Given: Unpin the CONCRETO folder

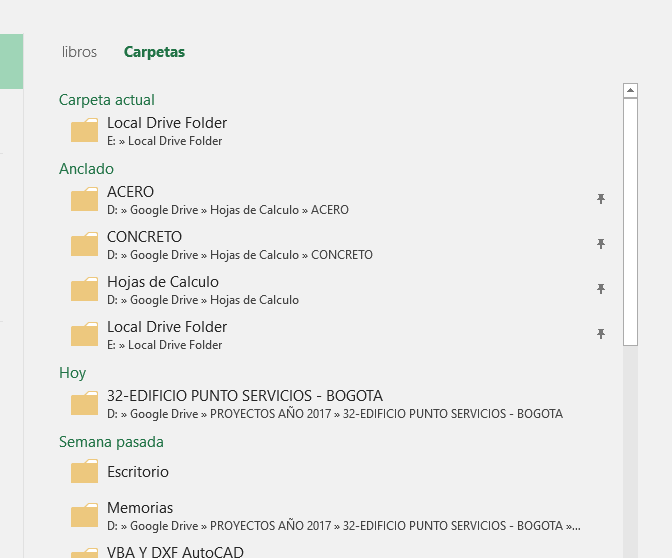Looking at the screenshot, I should (x=601, y=243).
